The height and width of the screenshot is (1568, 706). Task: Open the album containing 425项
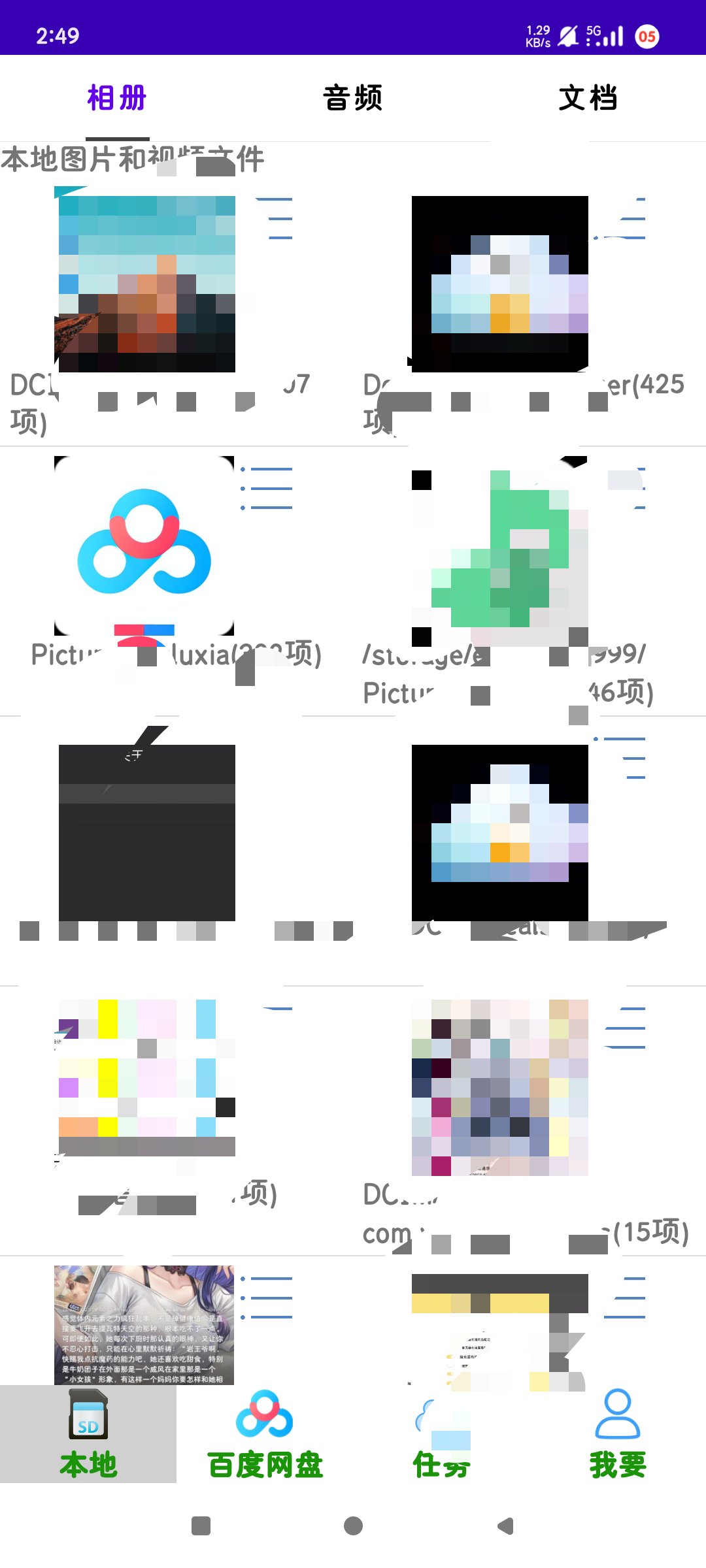499,284
